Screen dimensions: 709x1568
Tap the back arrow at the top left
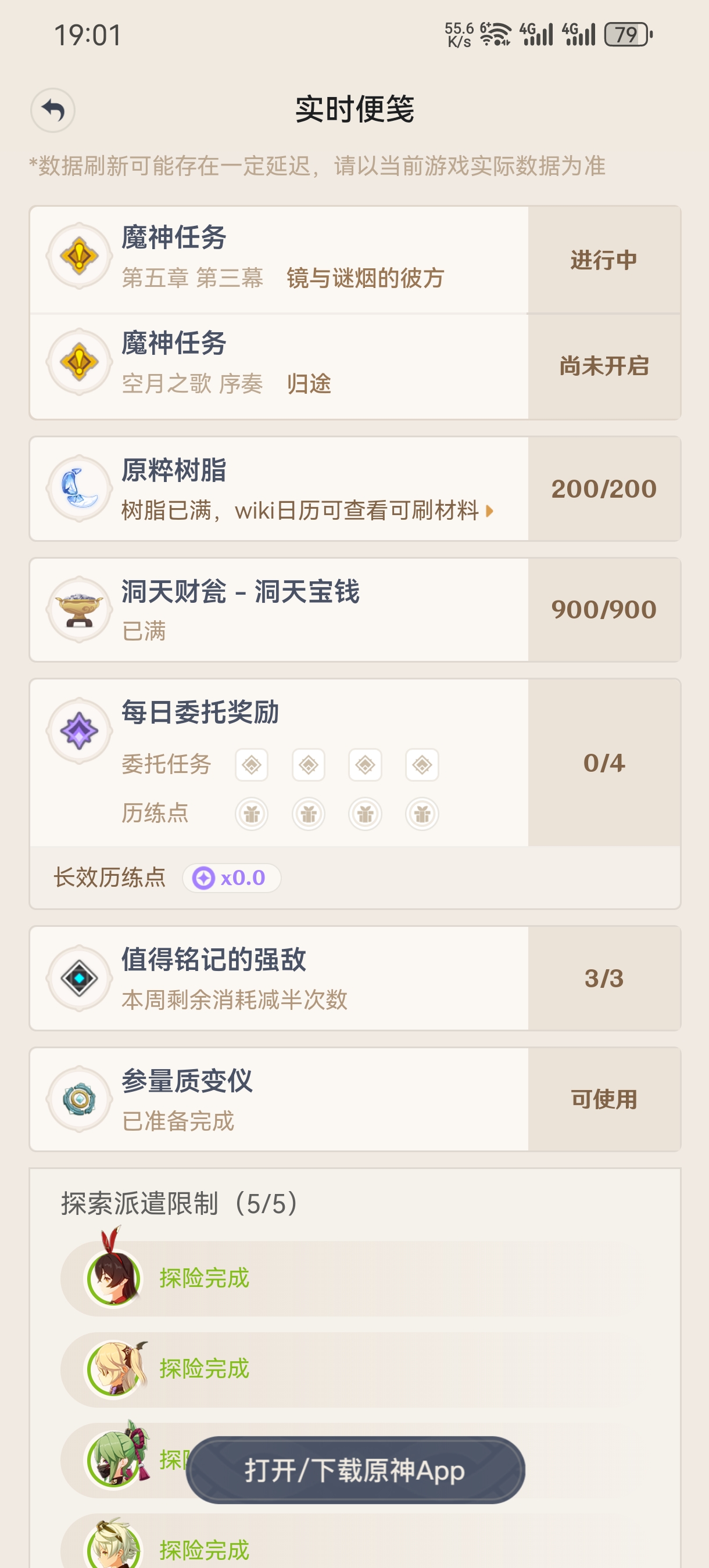tap(52, 109)
